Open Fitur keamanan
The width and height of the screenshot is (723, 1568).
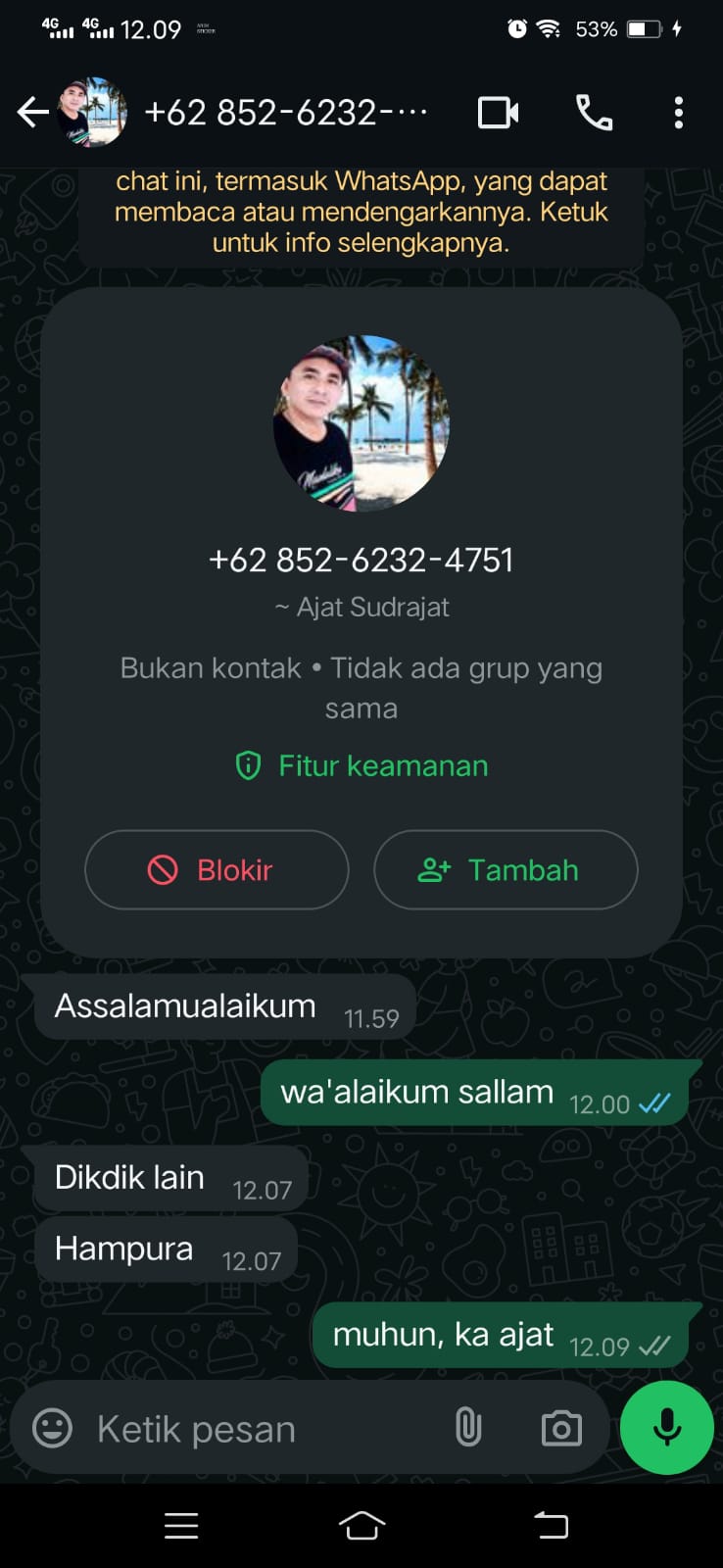(361, 765)
